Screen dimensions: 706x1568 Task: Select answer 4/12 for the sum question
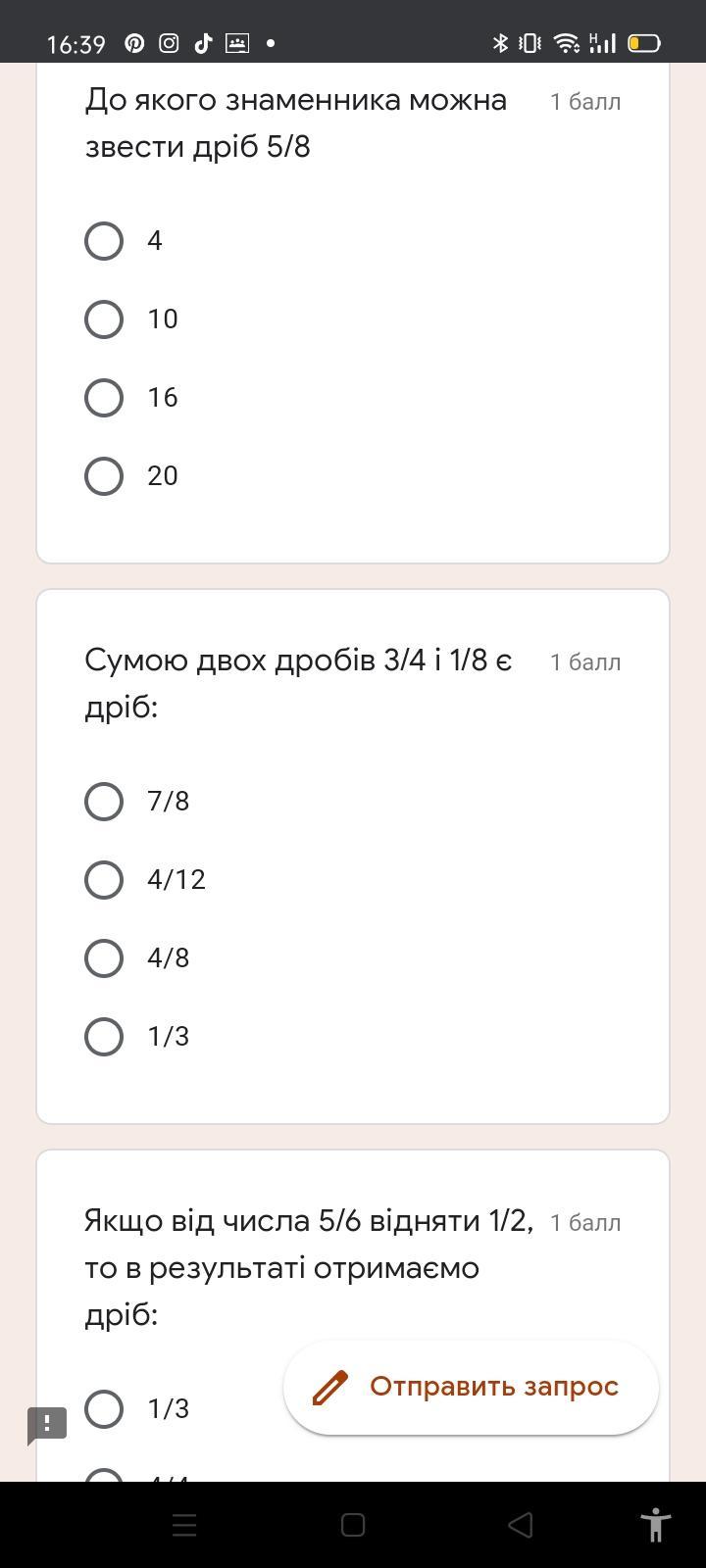tap(104, 880)
